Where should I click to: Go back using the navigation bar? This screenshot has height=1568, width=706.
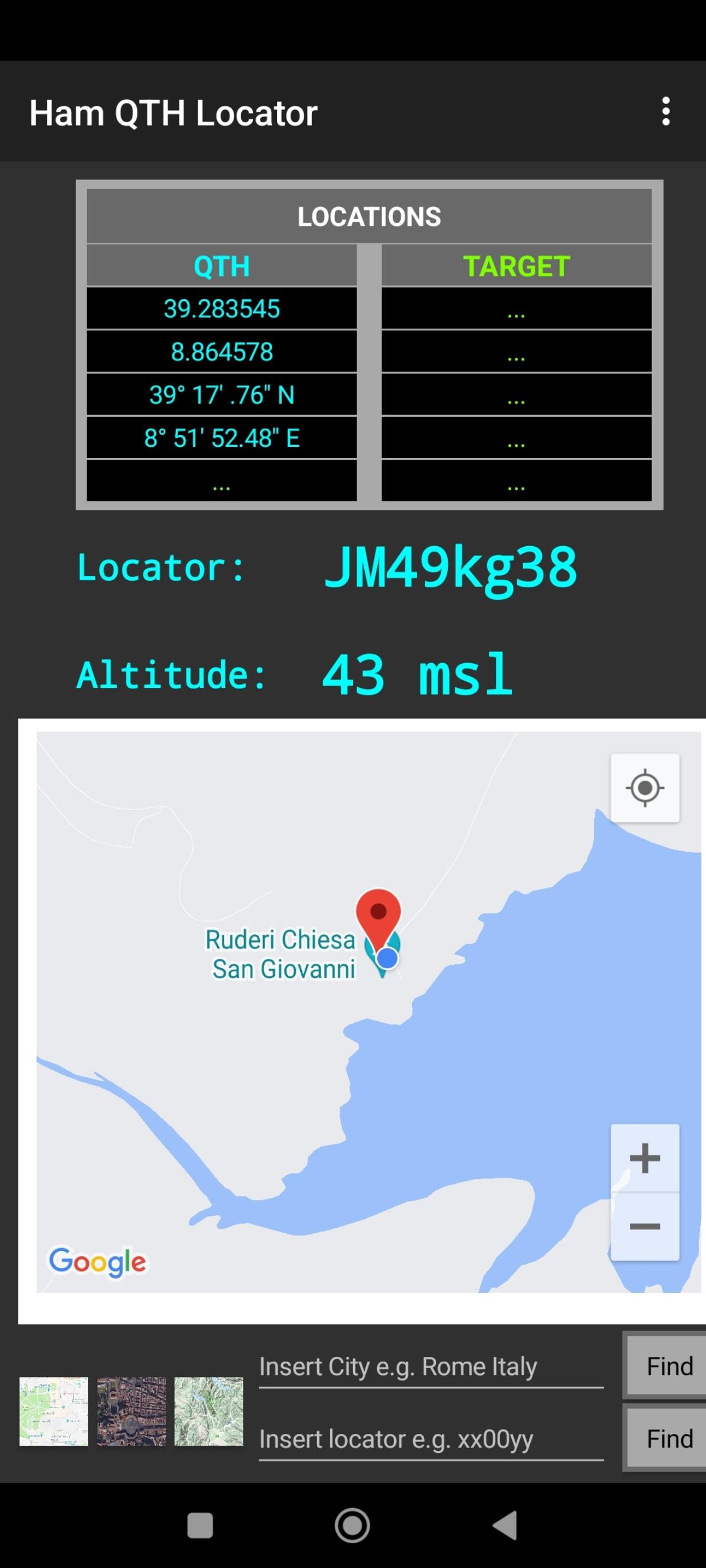pyautogui.click(x=505, y=1526)
